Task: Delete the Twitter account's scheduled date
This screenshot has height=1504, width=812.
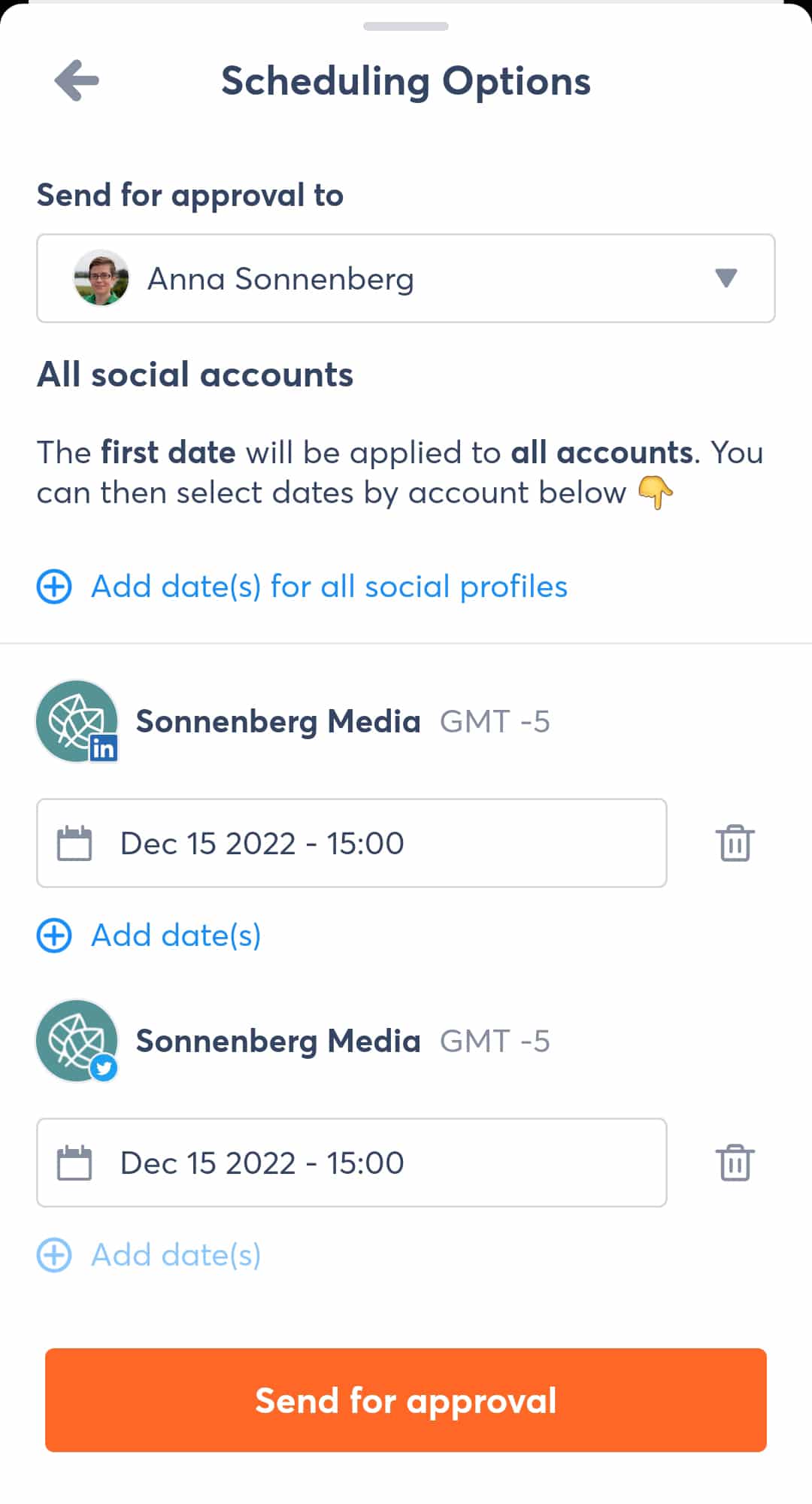Action: [x=735, y=1163]
